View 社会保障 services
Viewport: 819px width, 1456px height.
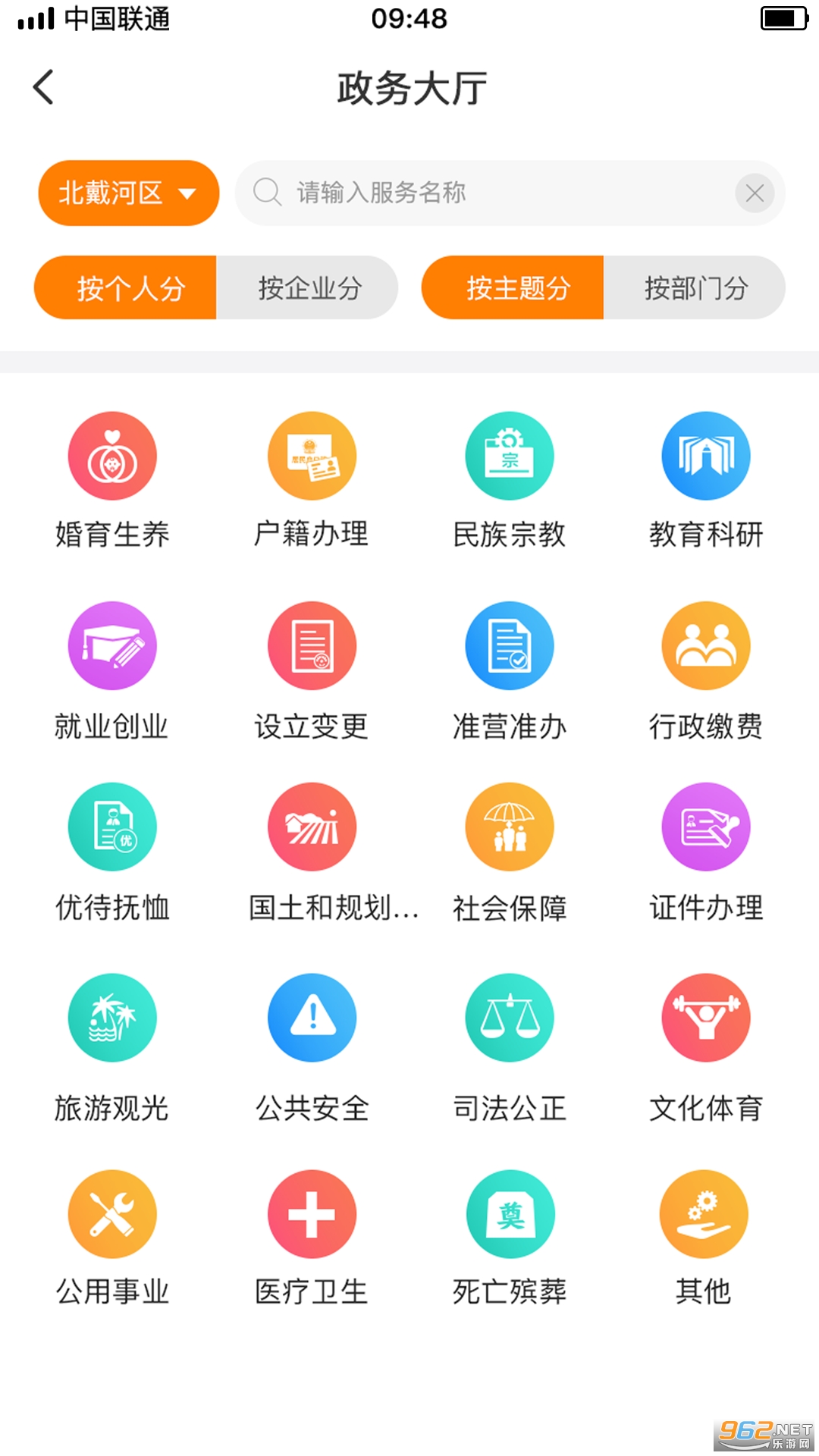pos(510,827)
